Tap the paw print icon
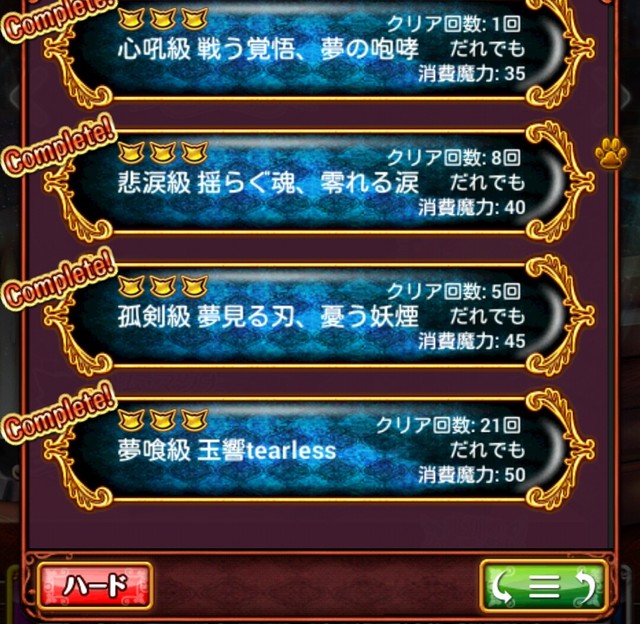 [611, 153]
